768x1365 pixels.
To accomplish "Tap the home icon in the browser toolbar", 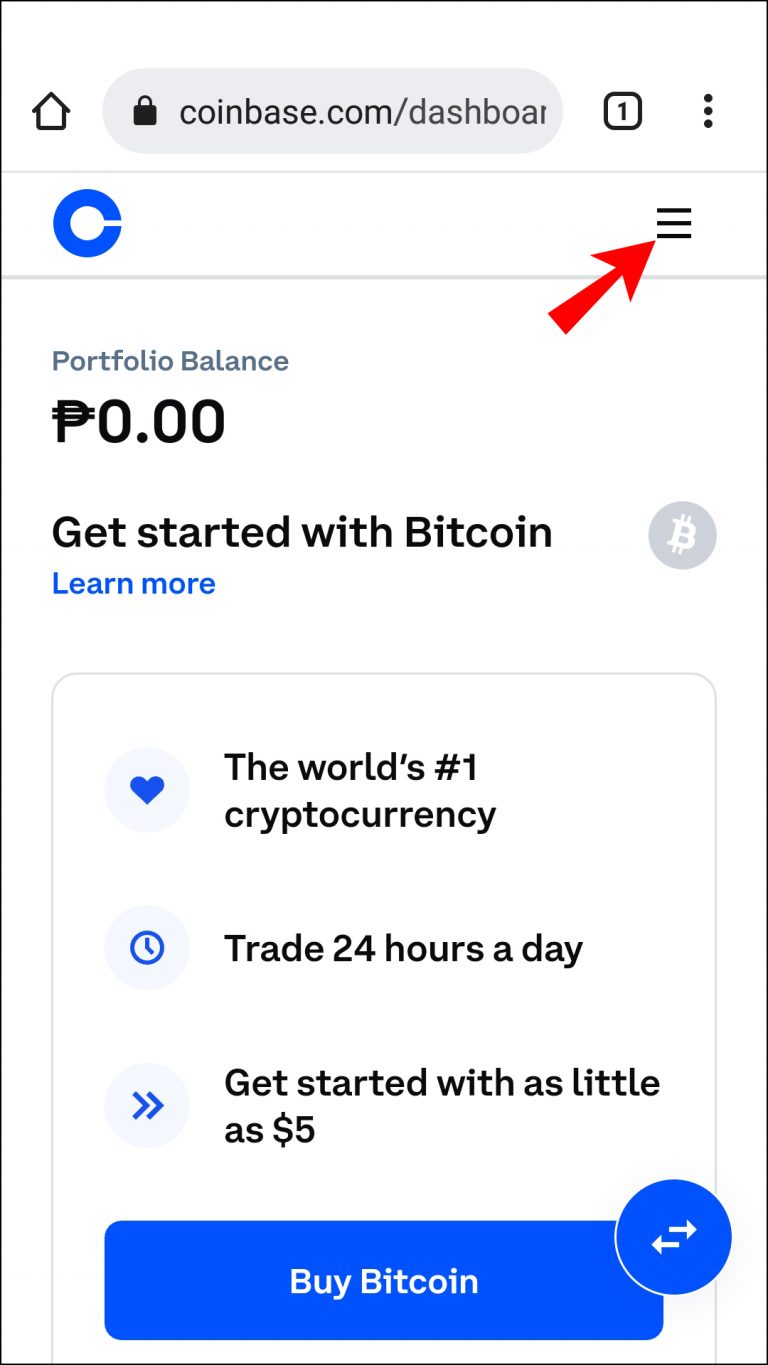I will [51, 111].
